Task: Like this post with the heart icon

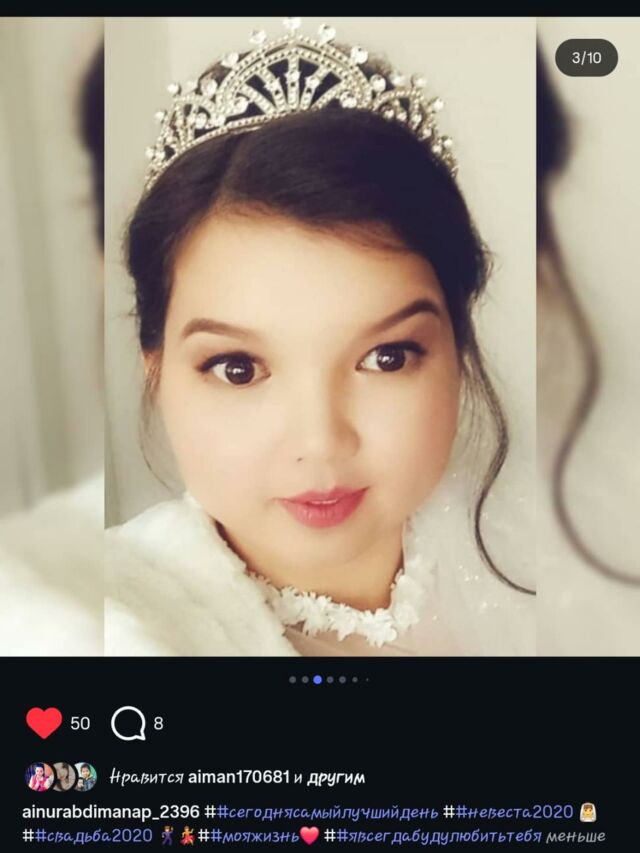Action: point(43,723)
